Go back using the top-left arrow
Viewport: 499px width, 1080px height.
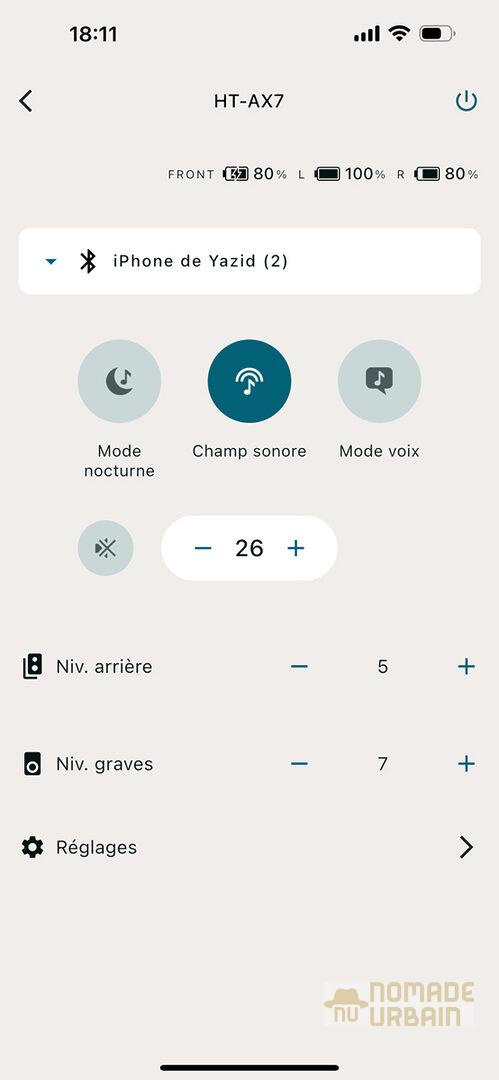[26, 101]
